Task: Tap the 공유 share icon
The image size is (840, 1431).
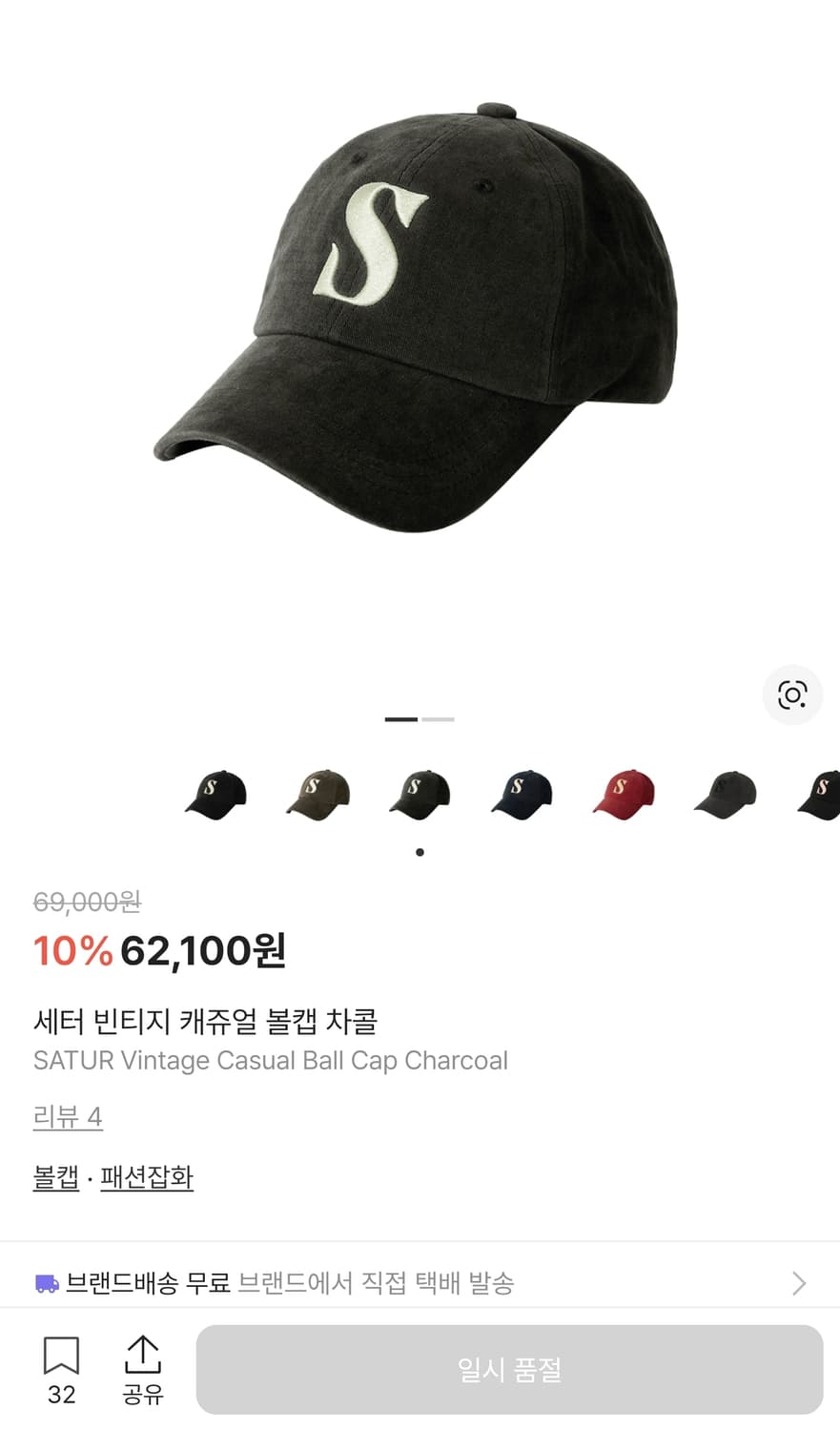Action: coord(143,1356)
